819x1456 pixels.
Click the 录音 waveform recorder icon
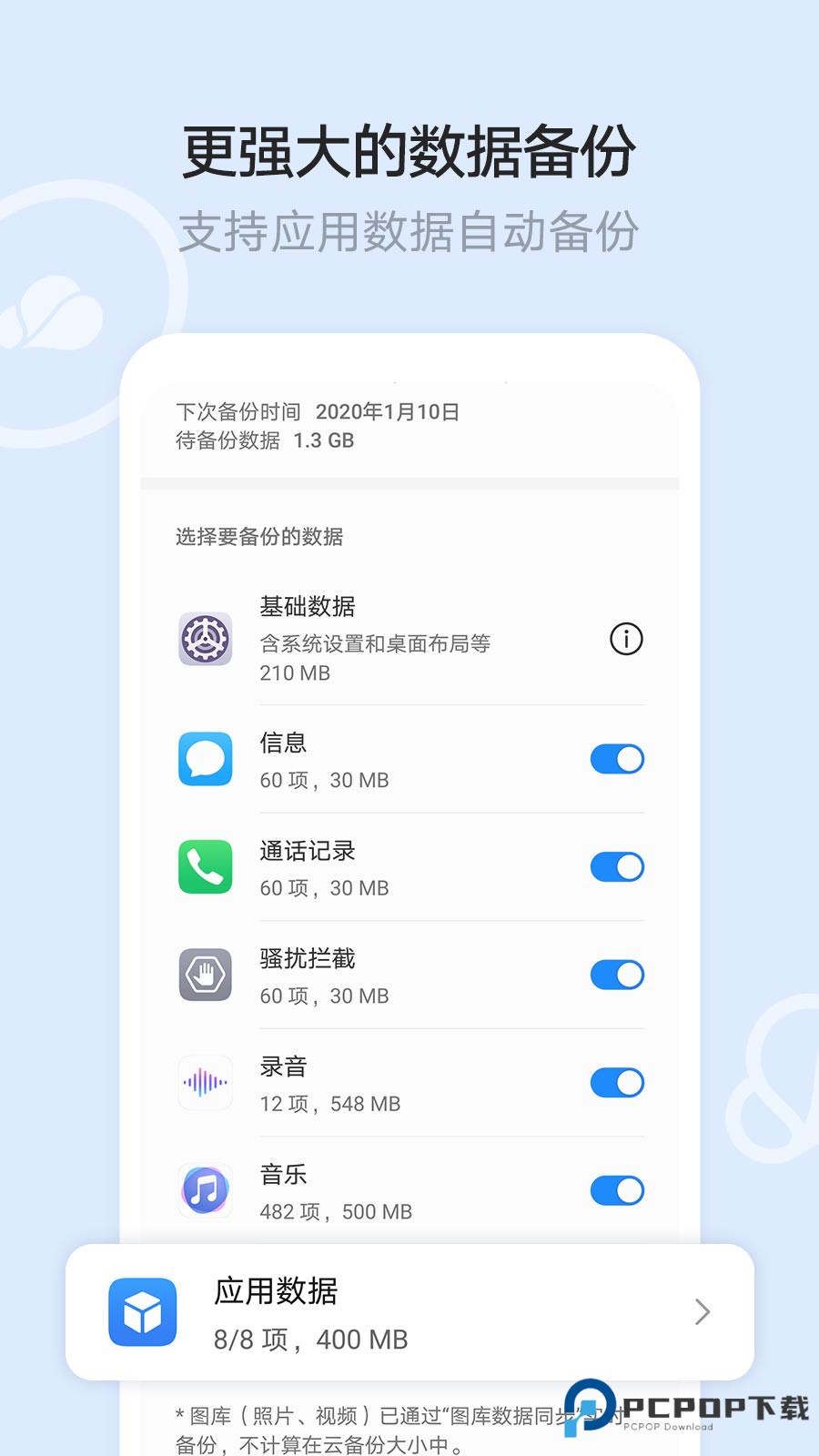pyautogui.click(x=205, y=1083)
